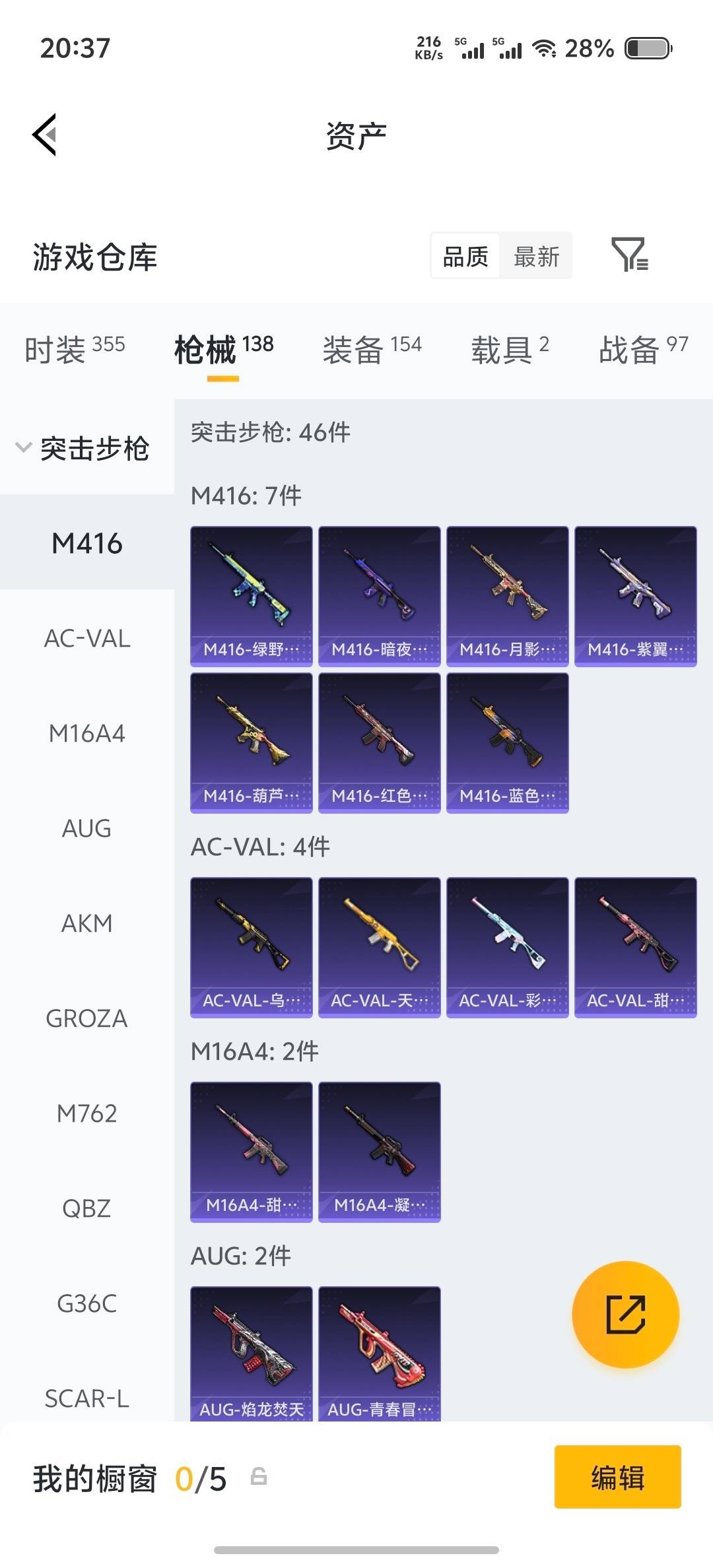Expand the GROZA sidebar section
This screenshot has height=1568, width=713.
click(86, 1018)
